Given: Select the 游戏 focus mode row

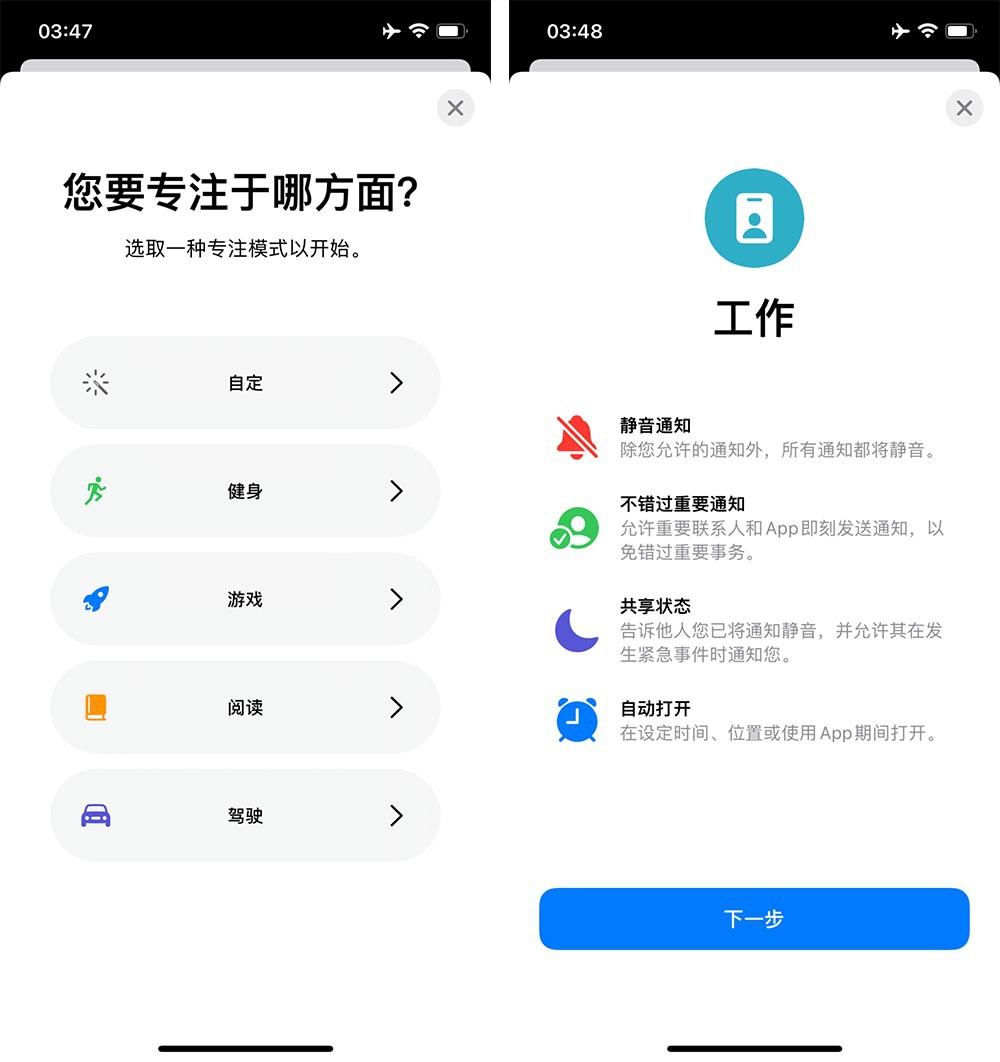Looking at the screenshot, I should coord(245,599).
